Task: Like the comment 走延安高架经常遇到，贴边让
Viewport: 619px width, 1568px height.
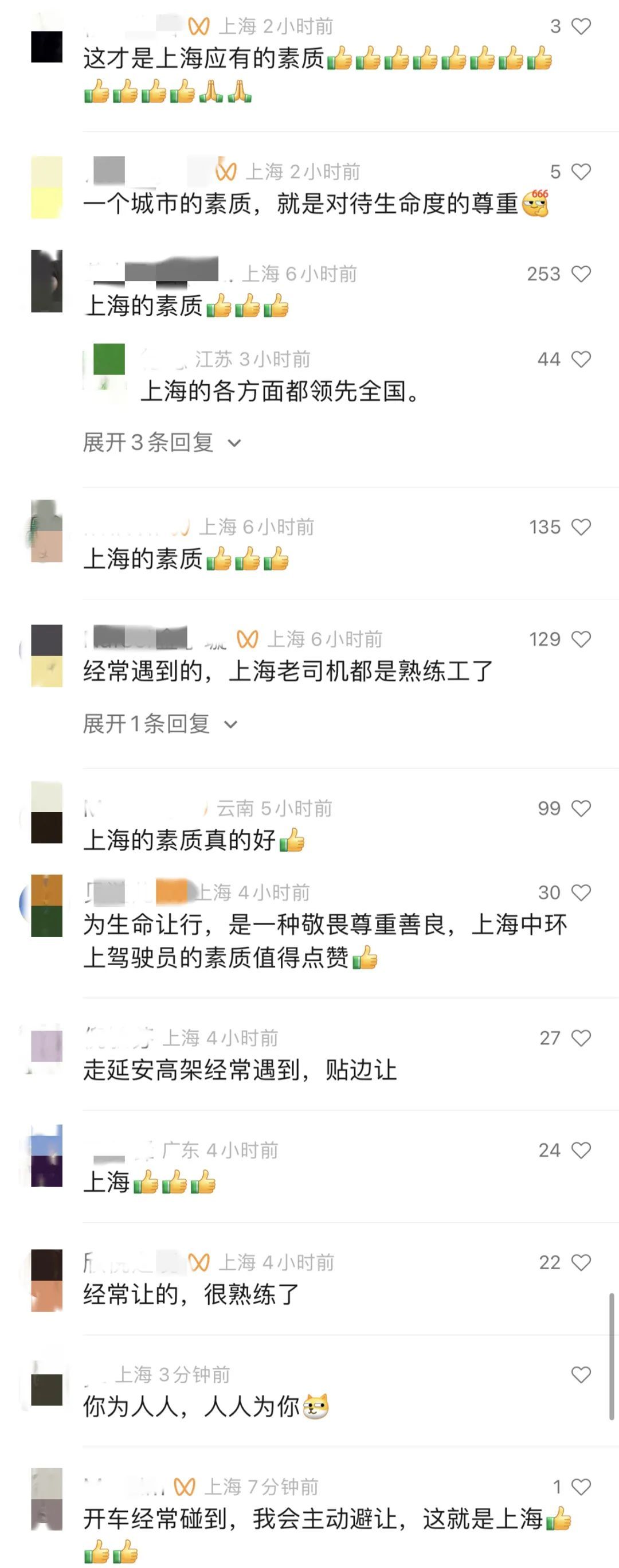Action: 581,1039
